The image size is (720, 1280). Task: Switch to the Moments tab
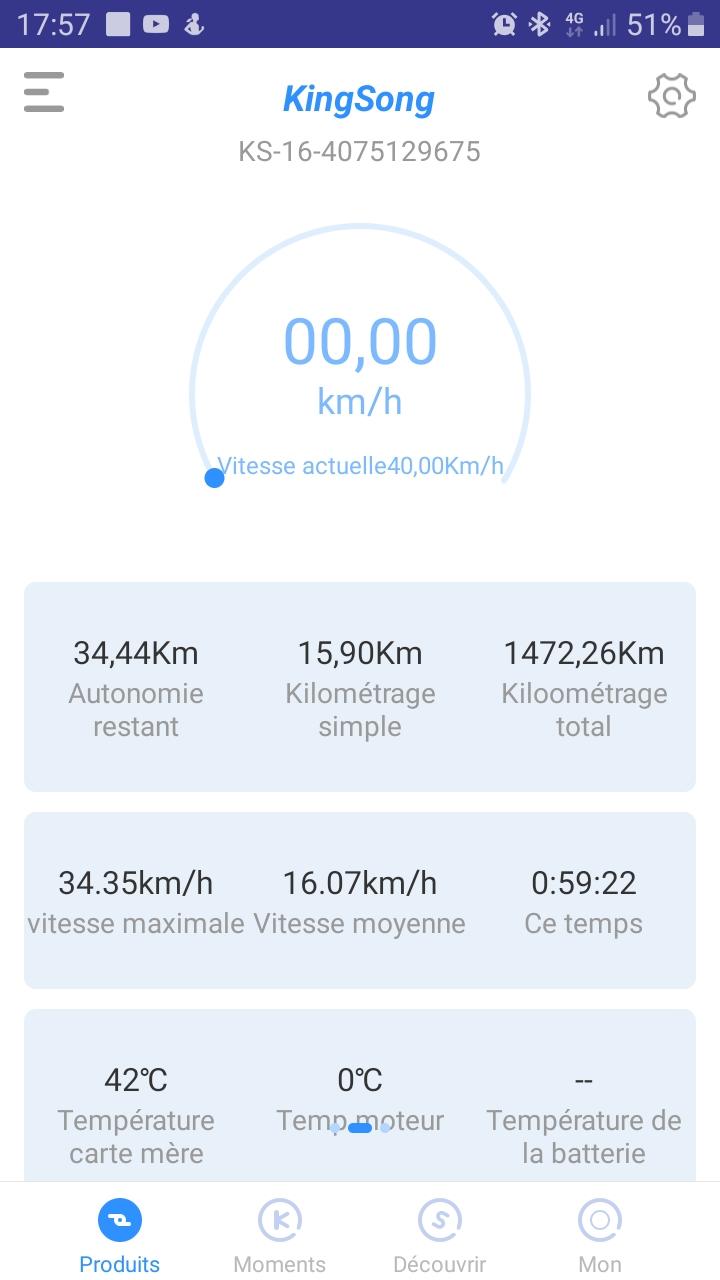tap(280, 1236)
